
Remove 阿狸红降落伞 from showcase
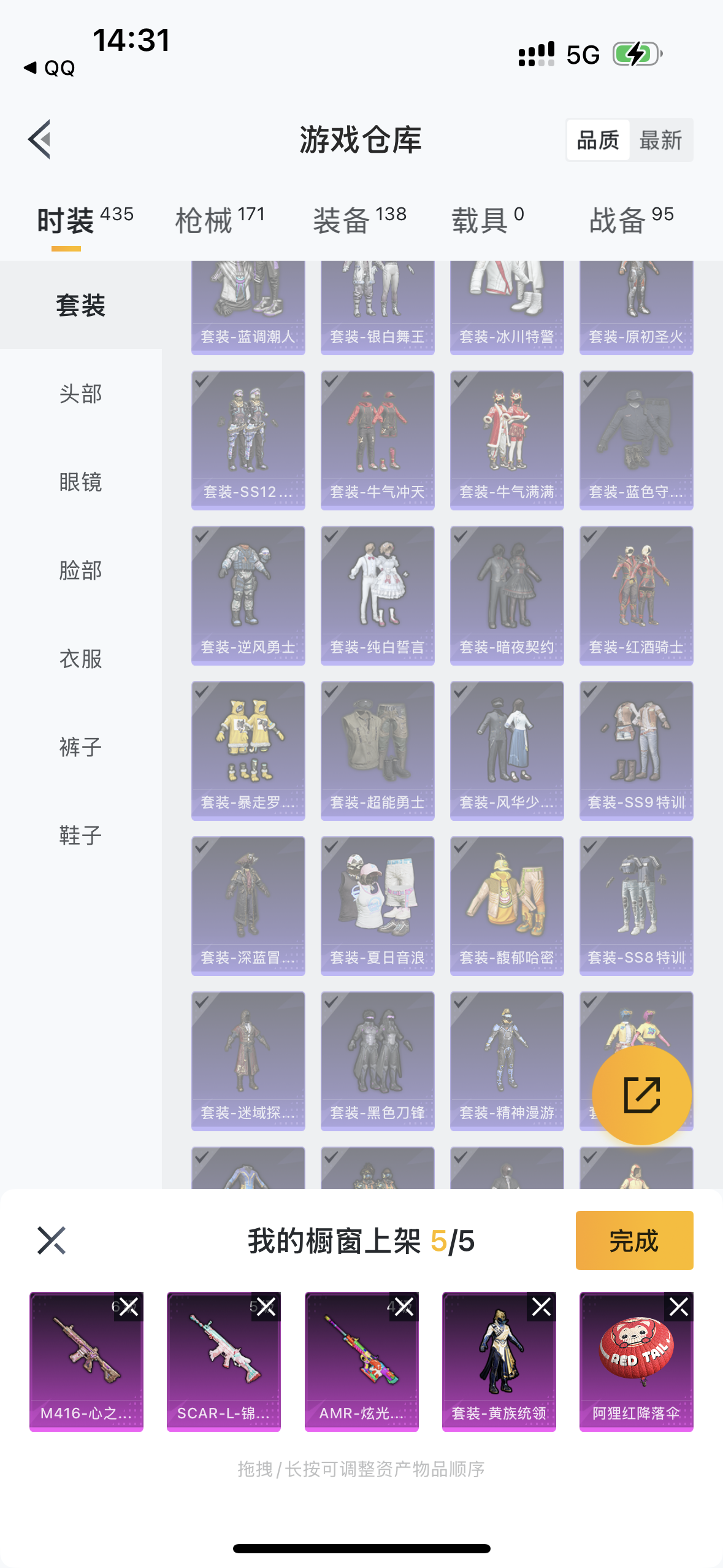tap(679, 1307)
